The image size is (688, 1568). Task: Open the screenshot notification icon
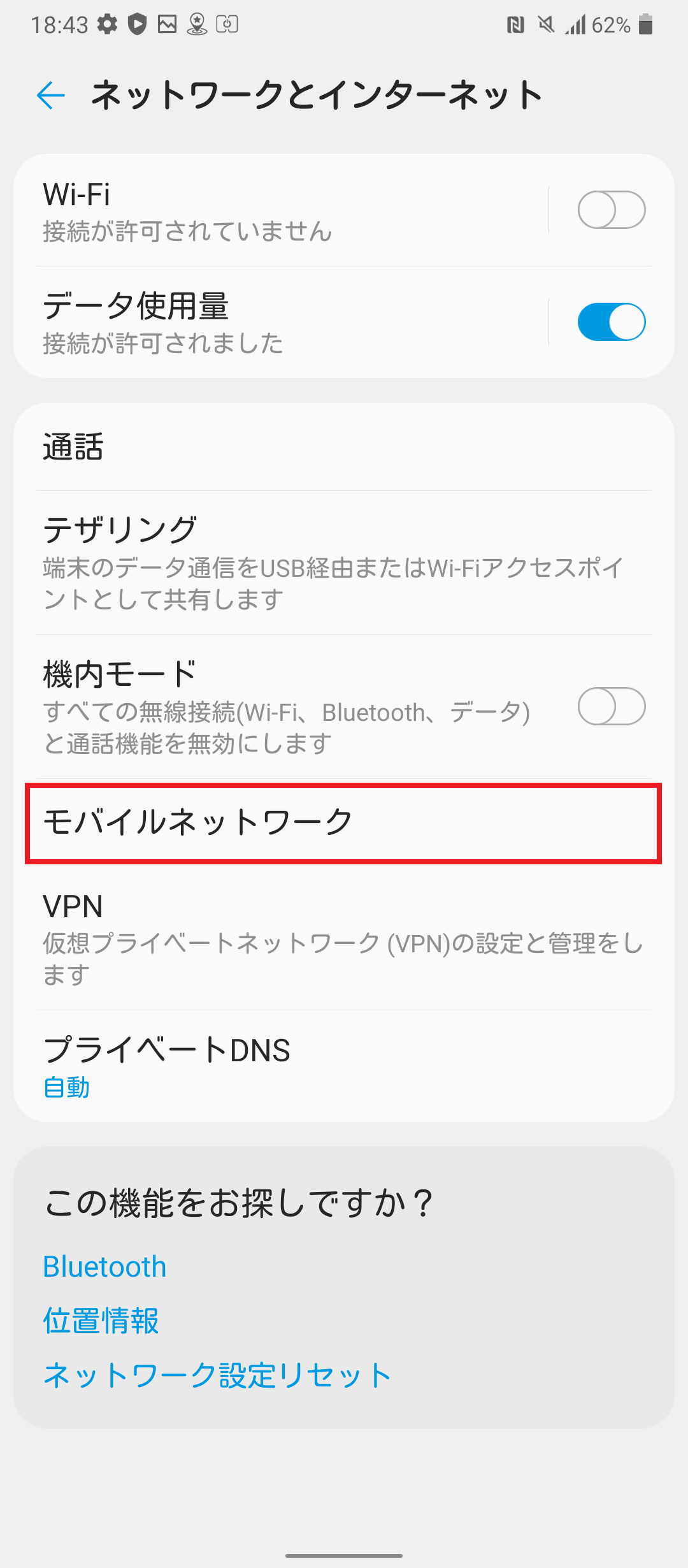click(168, 25)
